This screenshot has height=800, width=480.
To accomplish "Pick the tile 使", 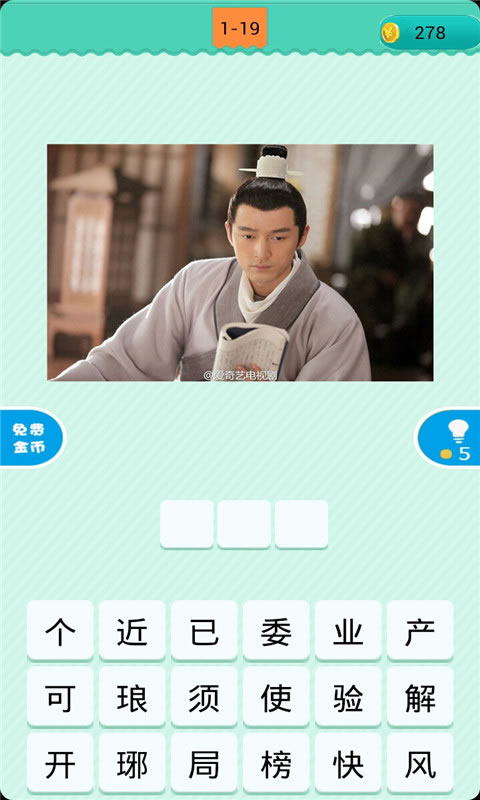I will pyautogui.click(x=276, y=696).
